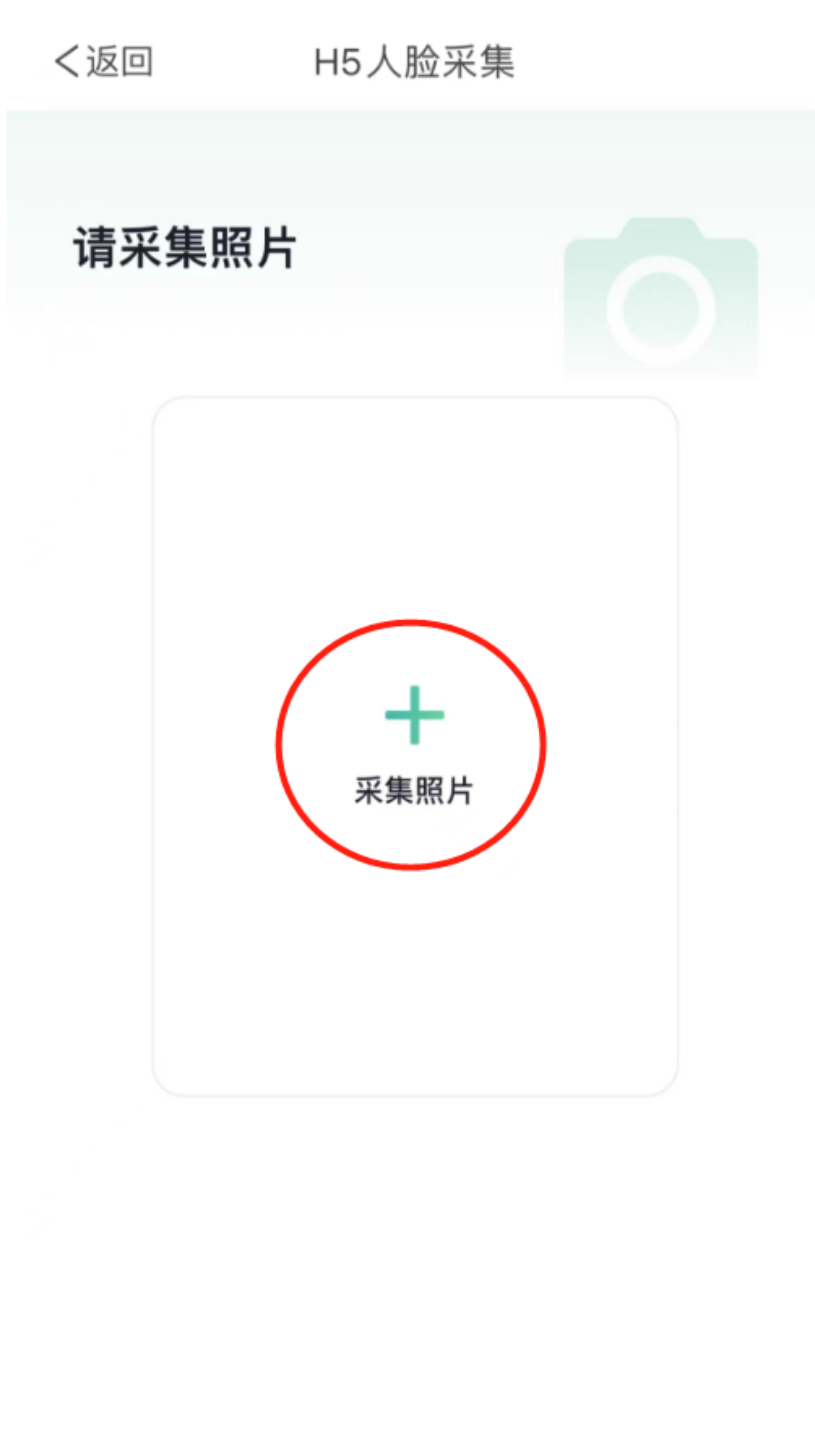
Task: Tap 采集照片 to capture a photo
Action: click(x=413, y=744)
